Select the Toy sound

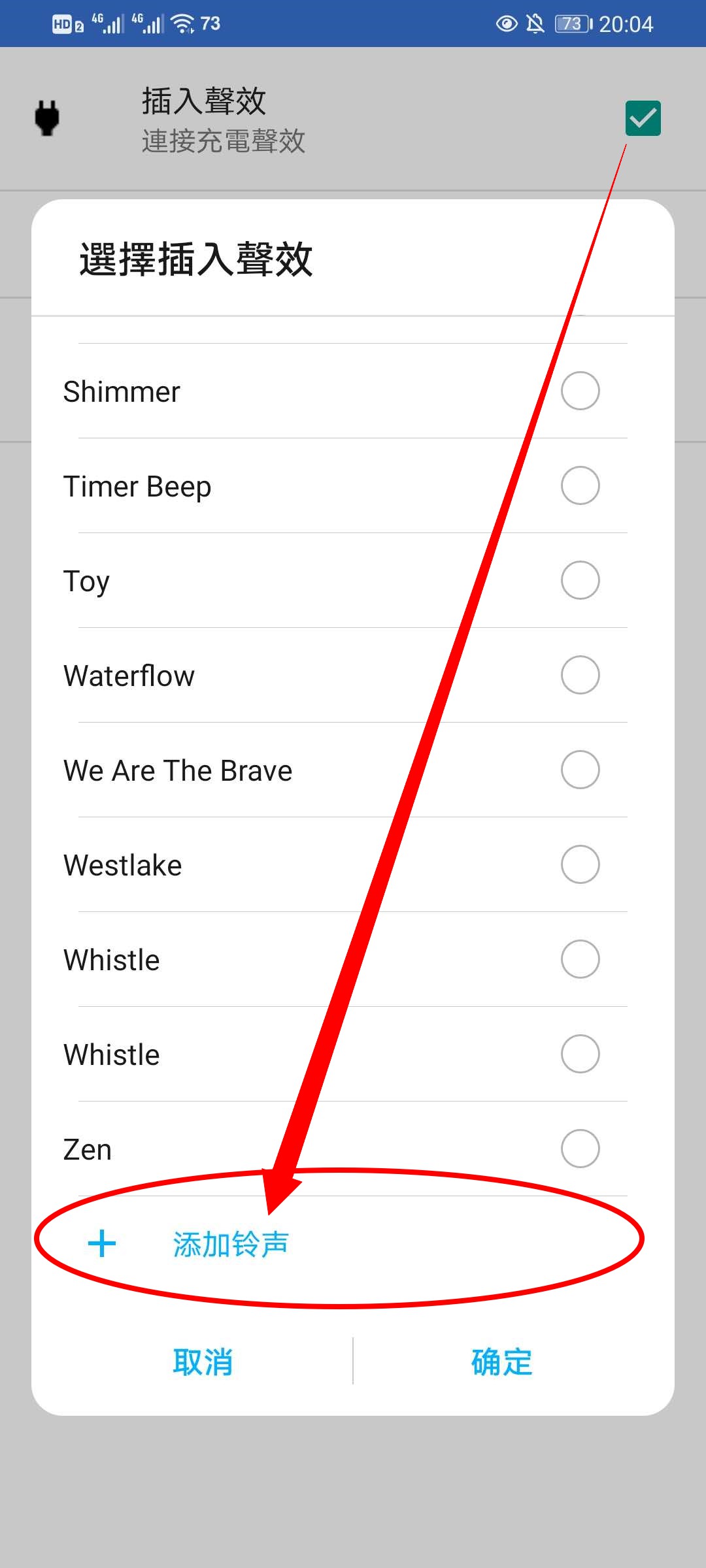click(580, 580)
